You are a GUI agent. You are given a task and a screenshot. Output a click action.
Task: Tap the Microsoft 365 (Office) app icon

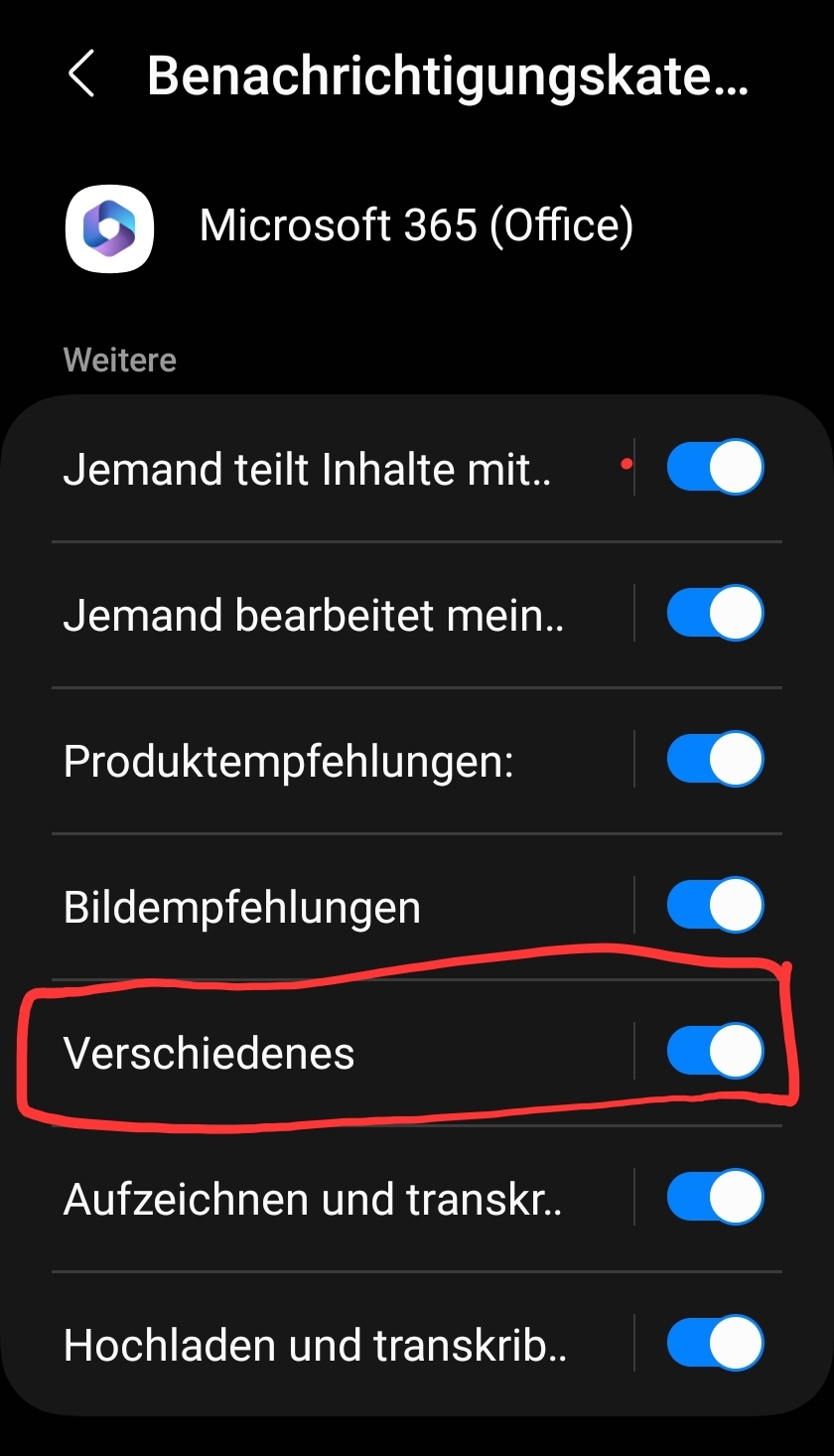pos(109,227)
